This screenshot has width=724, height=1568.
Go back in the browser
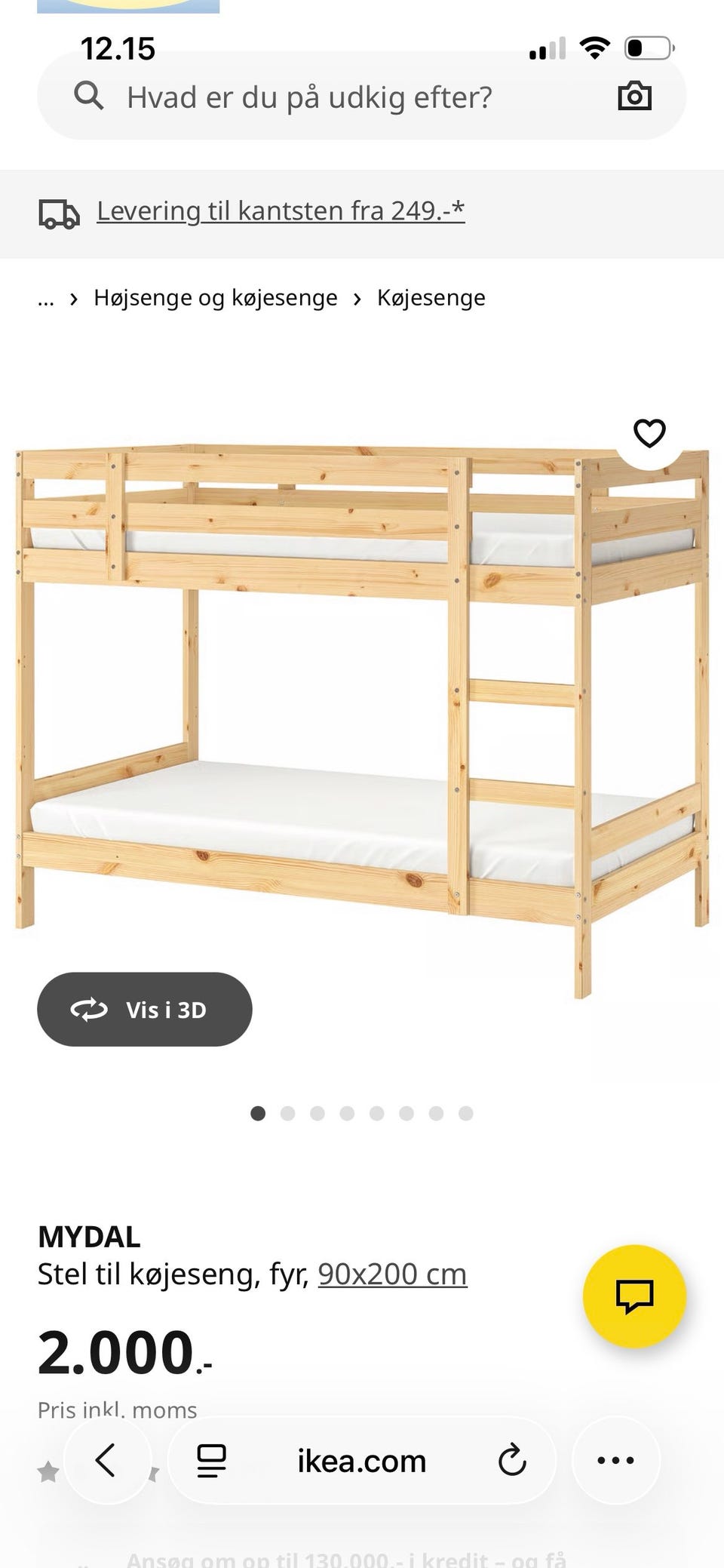(106, 1460)
